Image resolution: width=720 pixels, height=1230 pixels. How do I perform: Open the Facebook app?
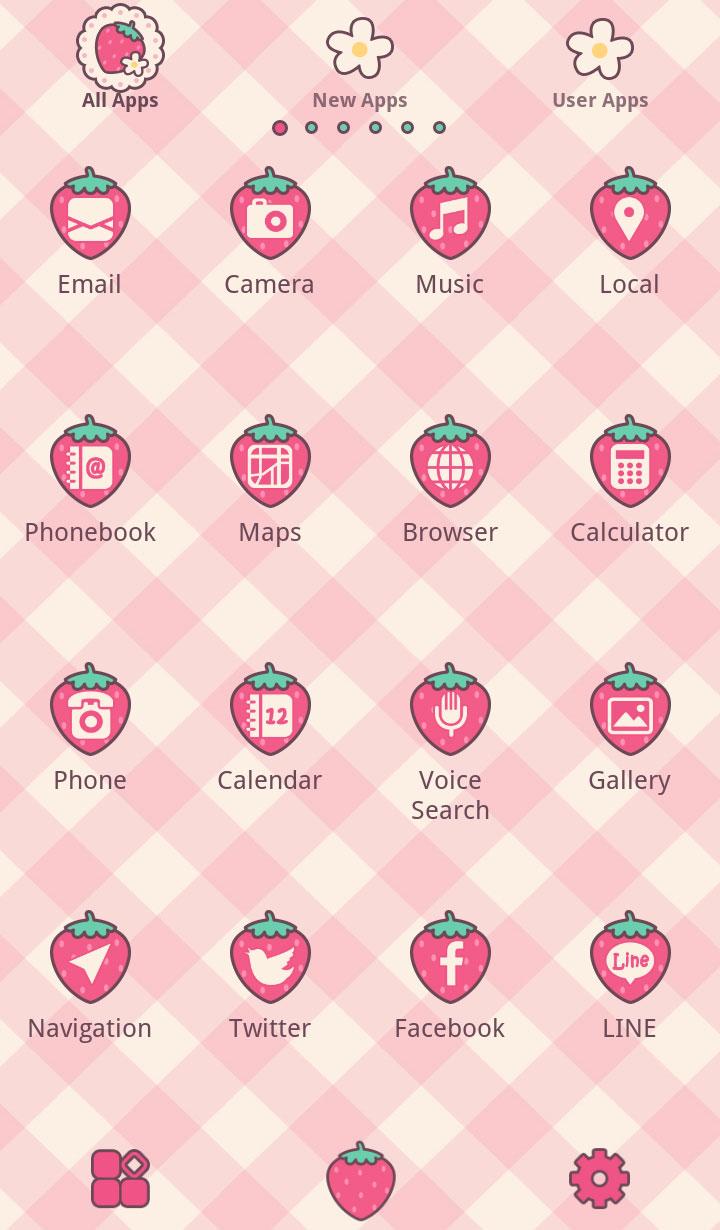tap(449, 957)
